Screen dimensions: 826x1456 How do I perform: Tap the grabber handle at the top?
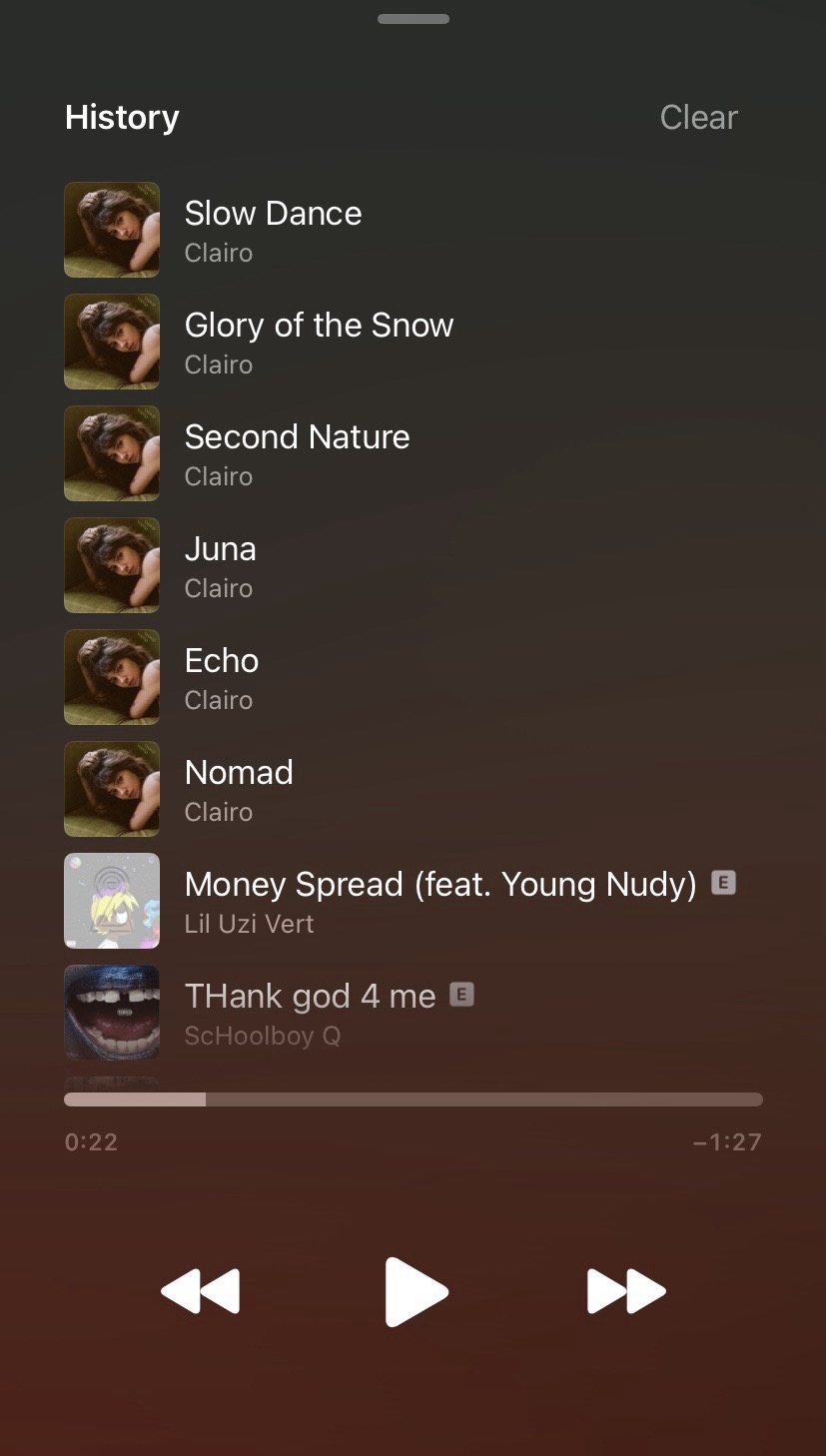413,19
